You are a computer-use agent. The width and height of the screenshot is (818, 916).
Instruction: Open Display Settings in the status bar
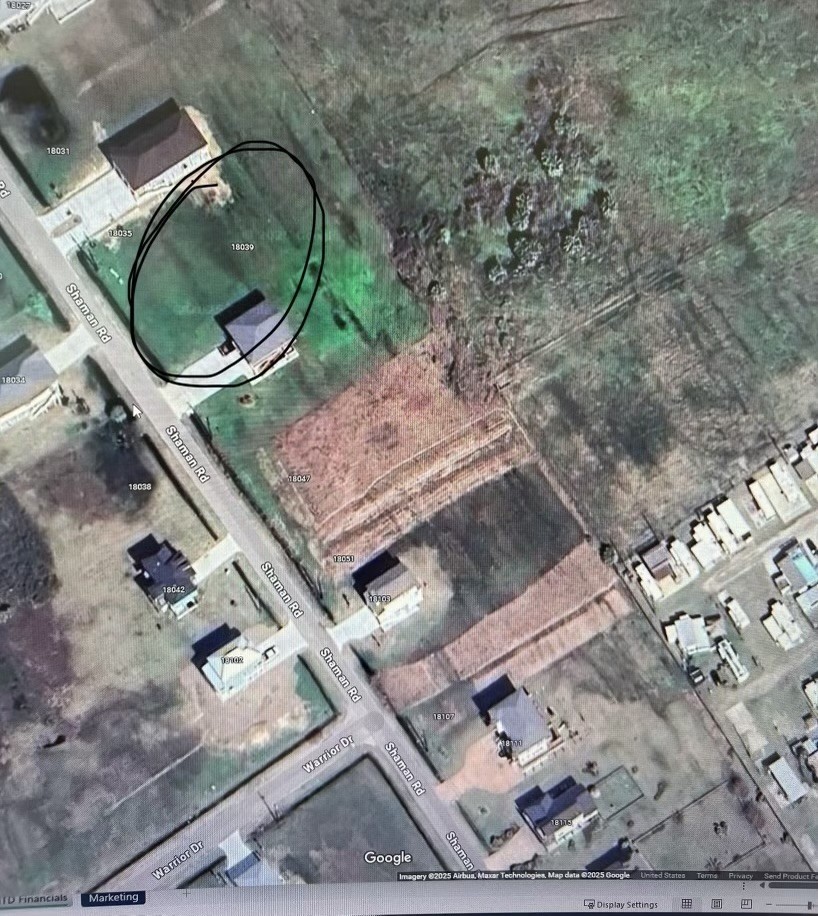pyautogui.click(x=621, y=904)
